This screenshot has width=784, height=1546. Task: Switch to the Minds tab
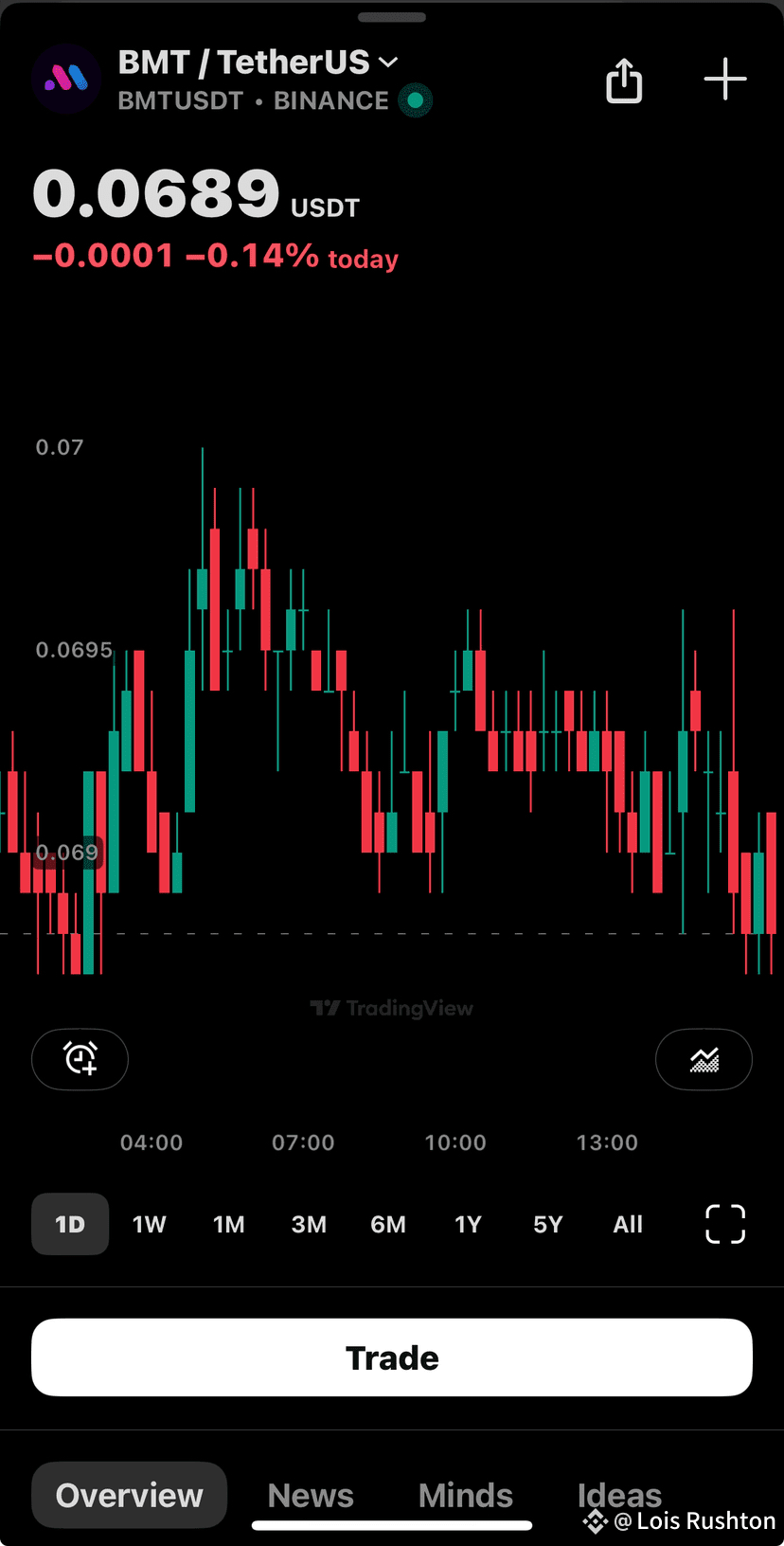pos(466,1495)
